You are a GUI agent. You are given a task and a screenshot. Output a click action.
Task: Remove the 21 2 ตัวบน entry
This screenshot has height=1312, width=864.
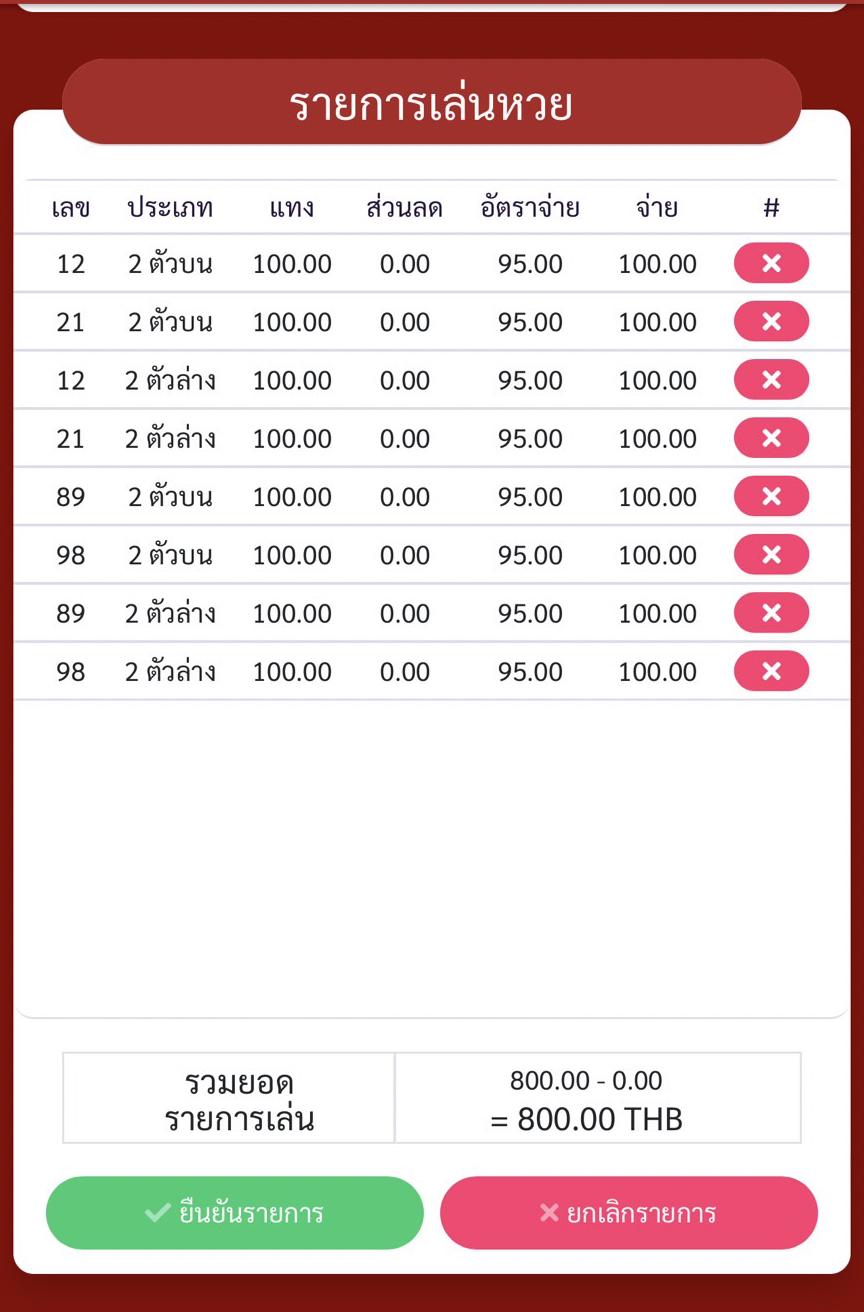(x=771, y=321)
